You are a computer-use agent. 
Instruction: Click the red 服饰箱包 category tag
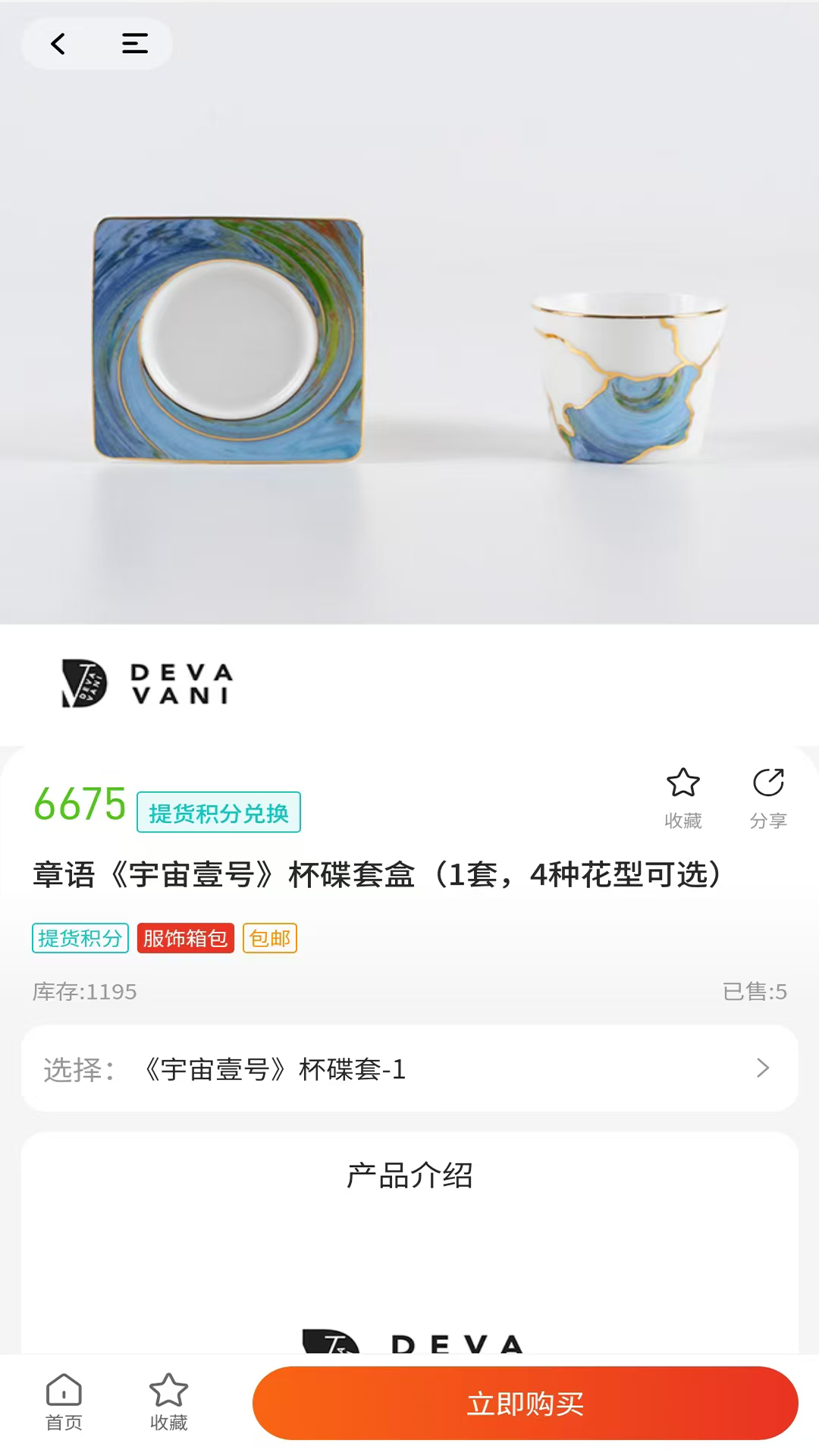coord(185,938)
